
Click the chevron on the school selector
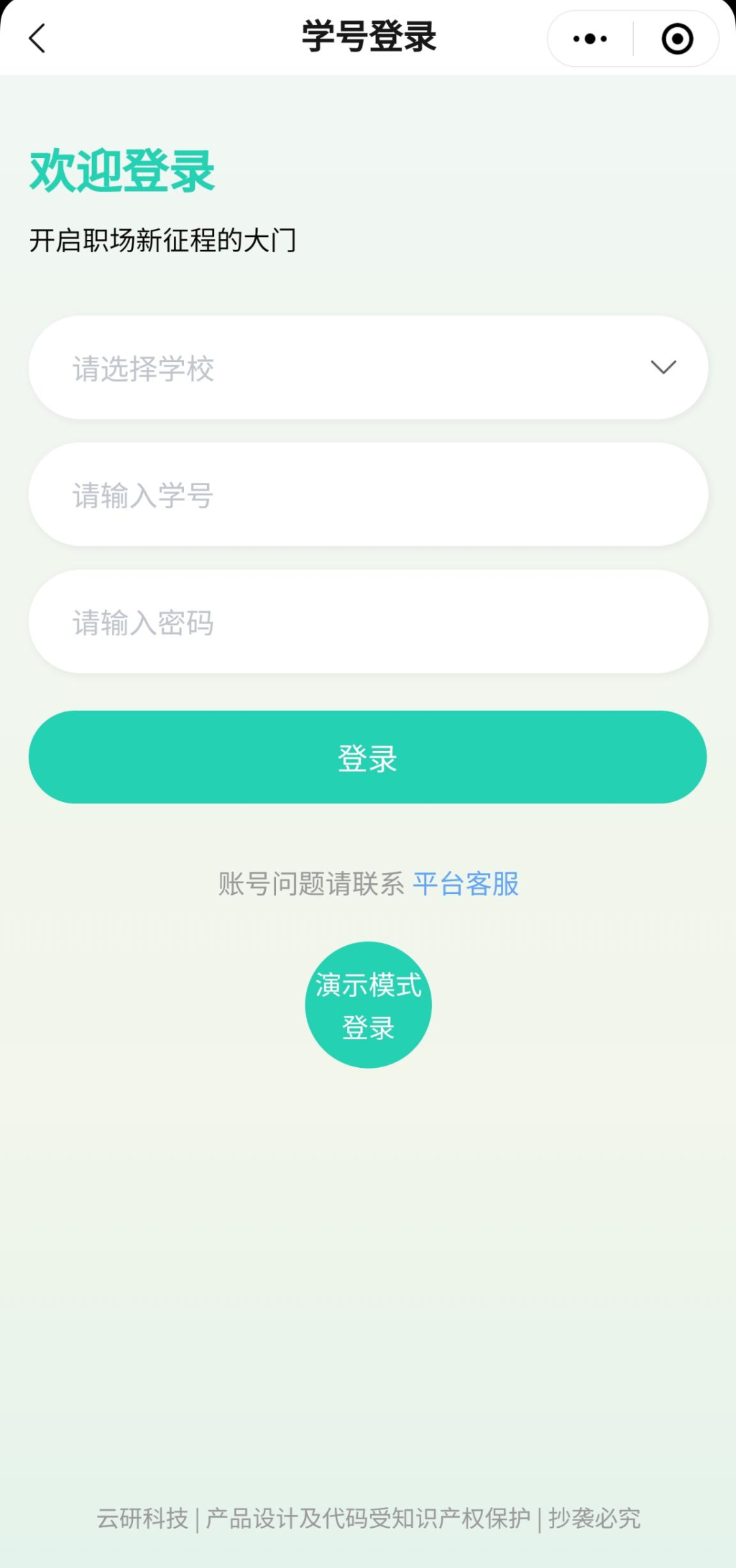pyautogui.click(x=664, y=367)
